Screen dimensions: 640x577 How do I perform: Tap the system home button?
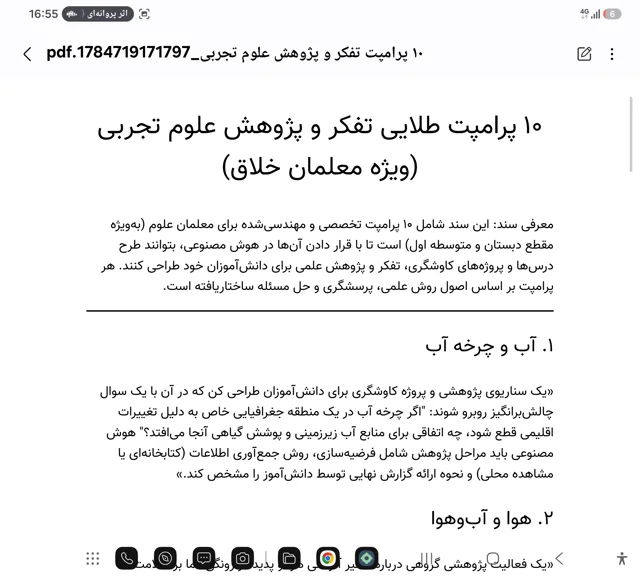493,558
